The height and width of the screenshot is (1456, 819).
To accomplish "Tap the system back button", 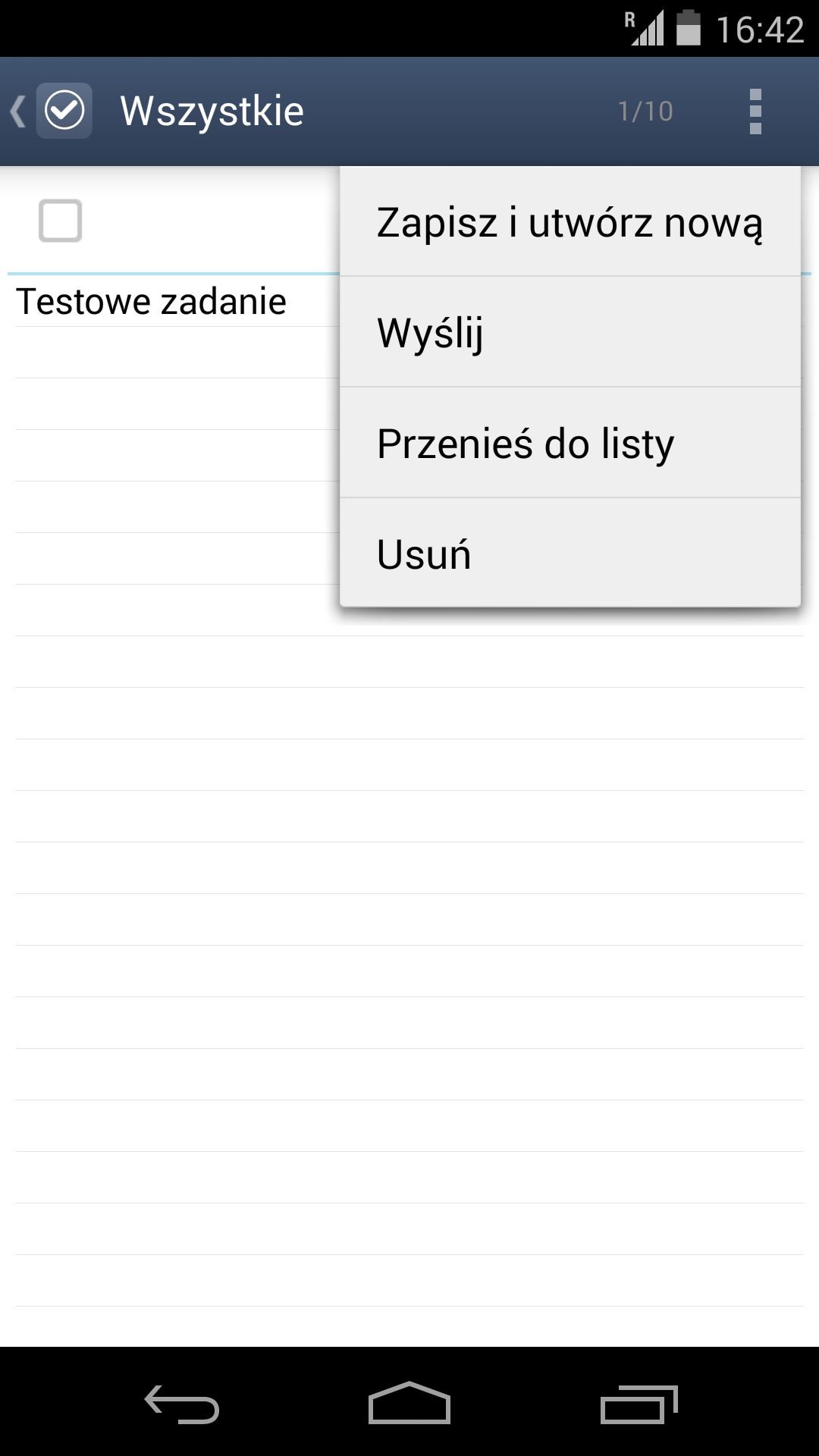I will pos(182,1404).
